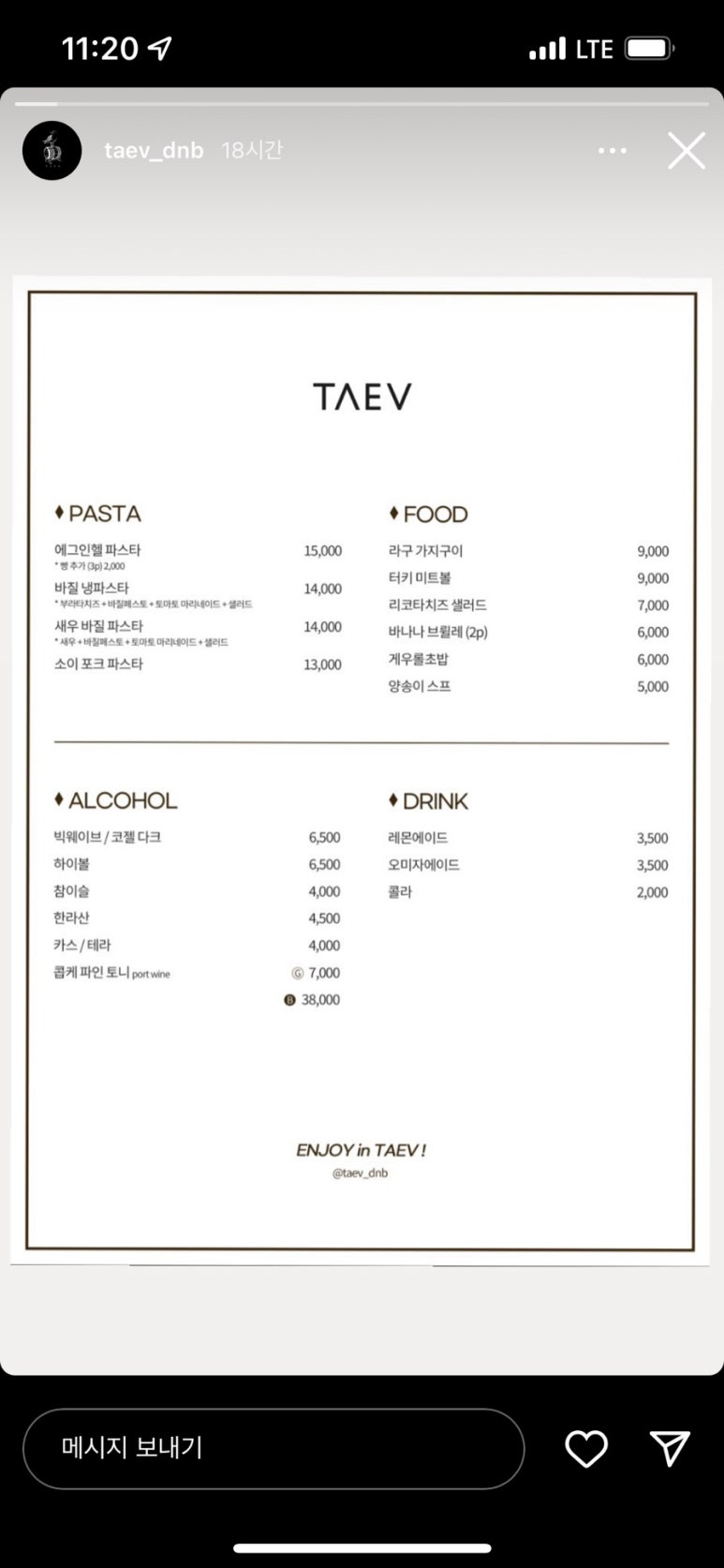Open taev_dnb profile picture
This screenshot has width=724, height=1568.
52,150
